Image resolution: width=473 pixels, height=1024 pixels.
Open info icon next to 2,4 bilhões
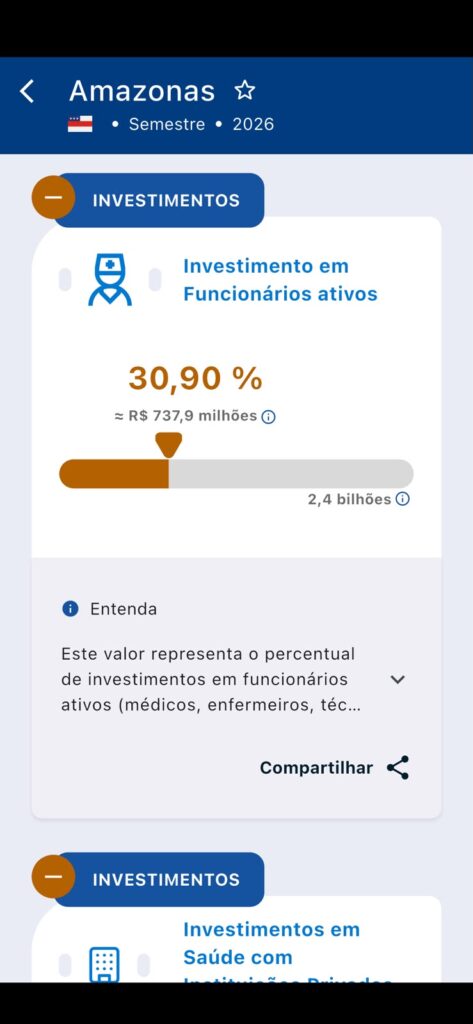[403, 500]
